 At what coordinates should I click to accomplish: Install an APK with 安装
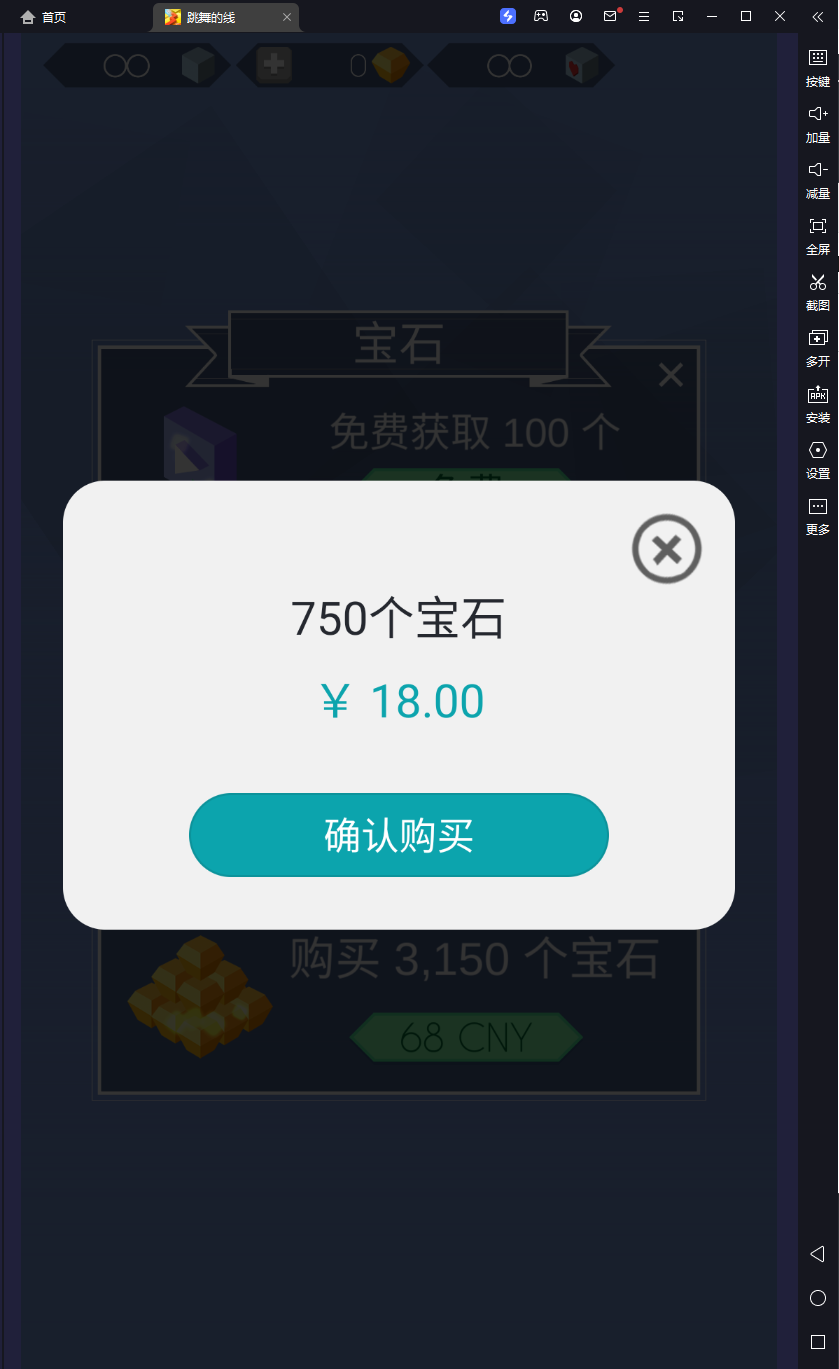coord(817,403)
